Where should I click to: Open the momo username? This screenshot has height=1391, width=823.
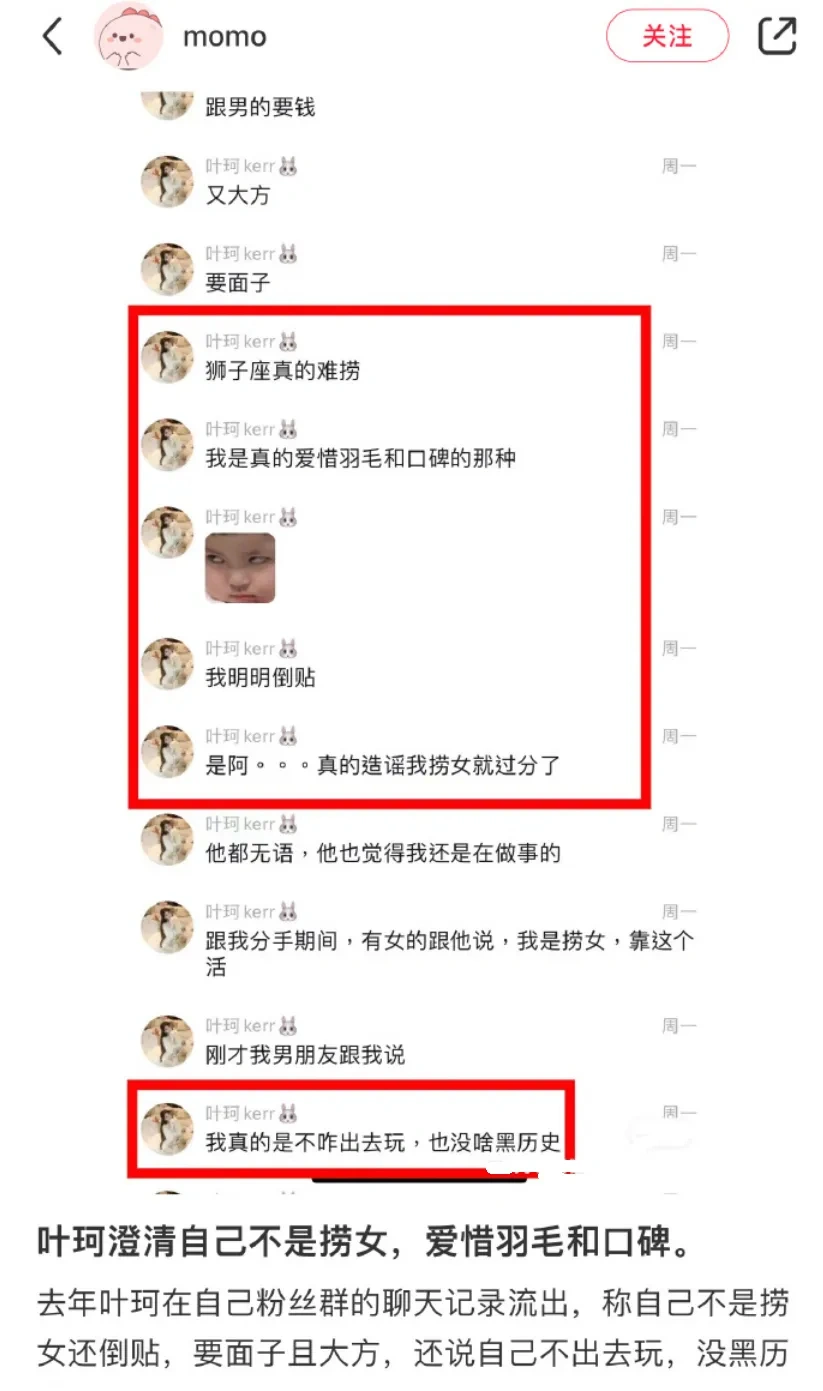click(224, 37)
